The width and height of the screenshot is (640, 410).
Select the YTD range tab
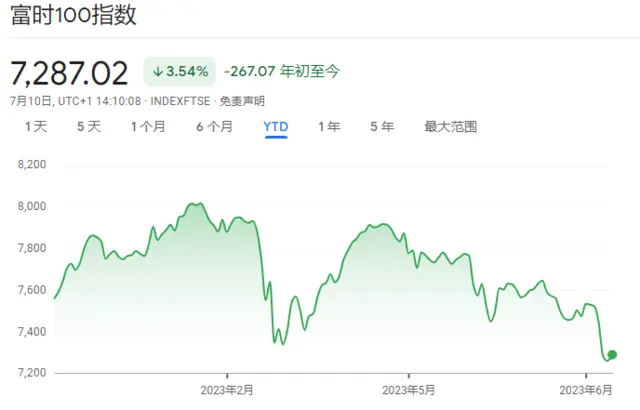click(x=276, y=127)
